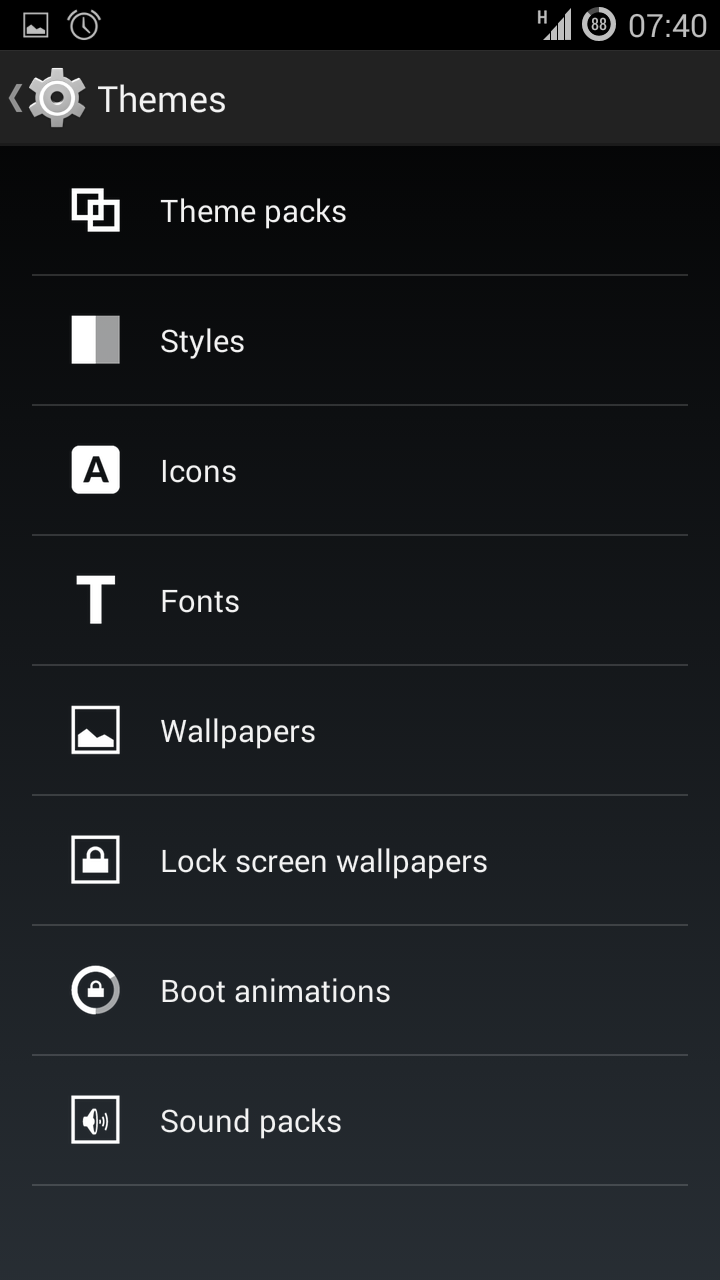Open the Styles row
The height and width of the screenshot is (1280, 720).
(360, 341)
